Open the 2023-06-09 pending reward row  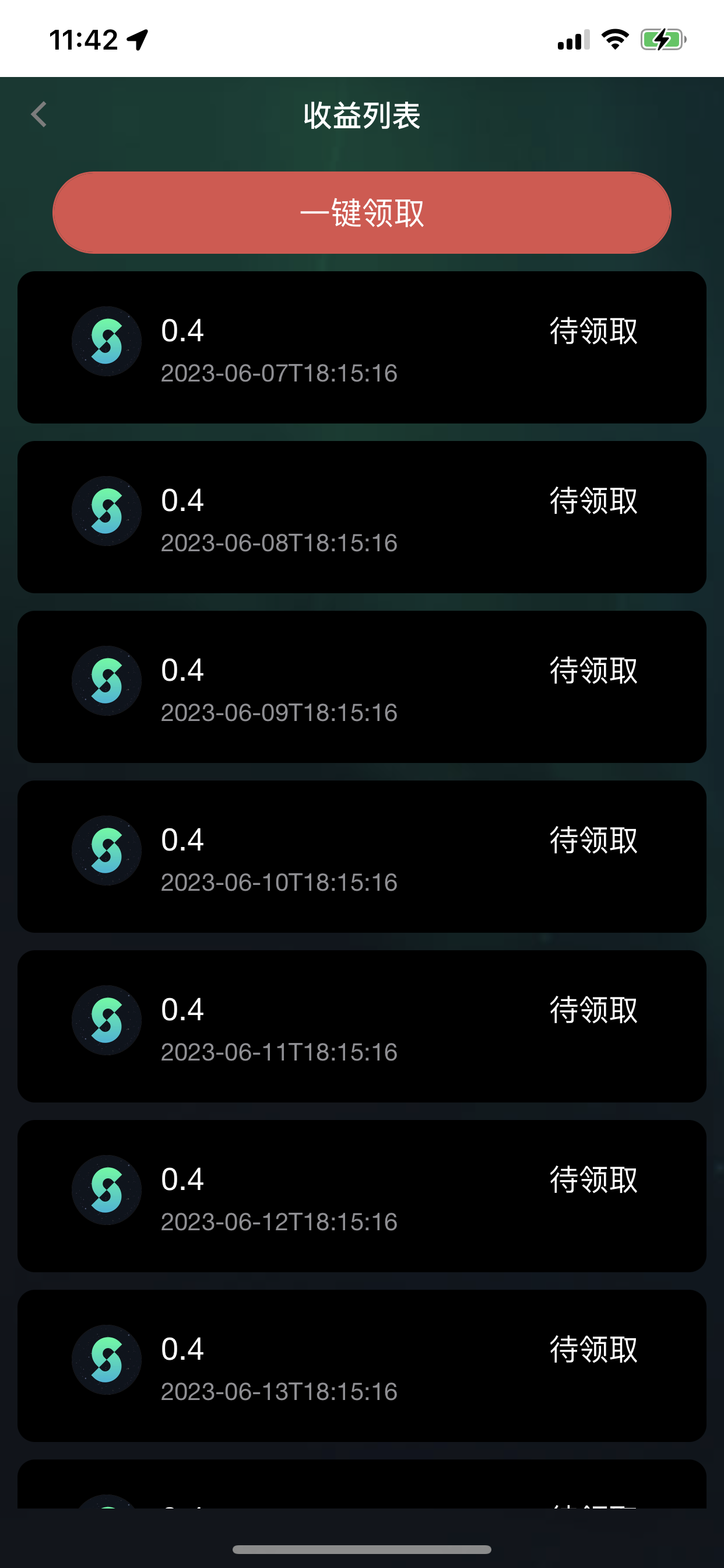pos(362,687)
